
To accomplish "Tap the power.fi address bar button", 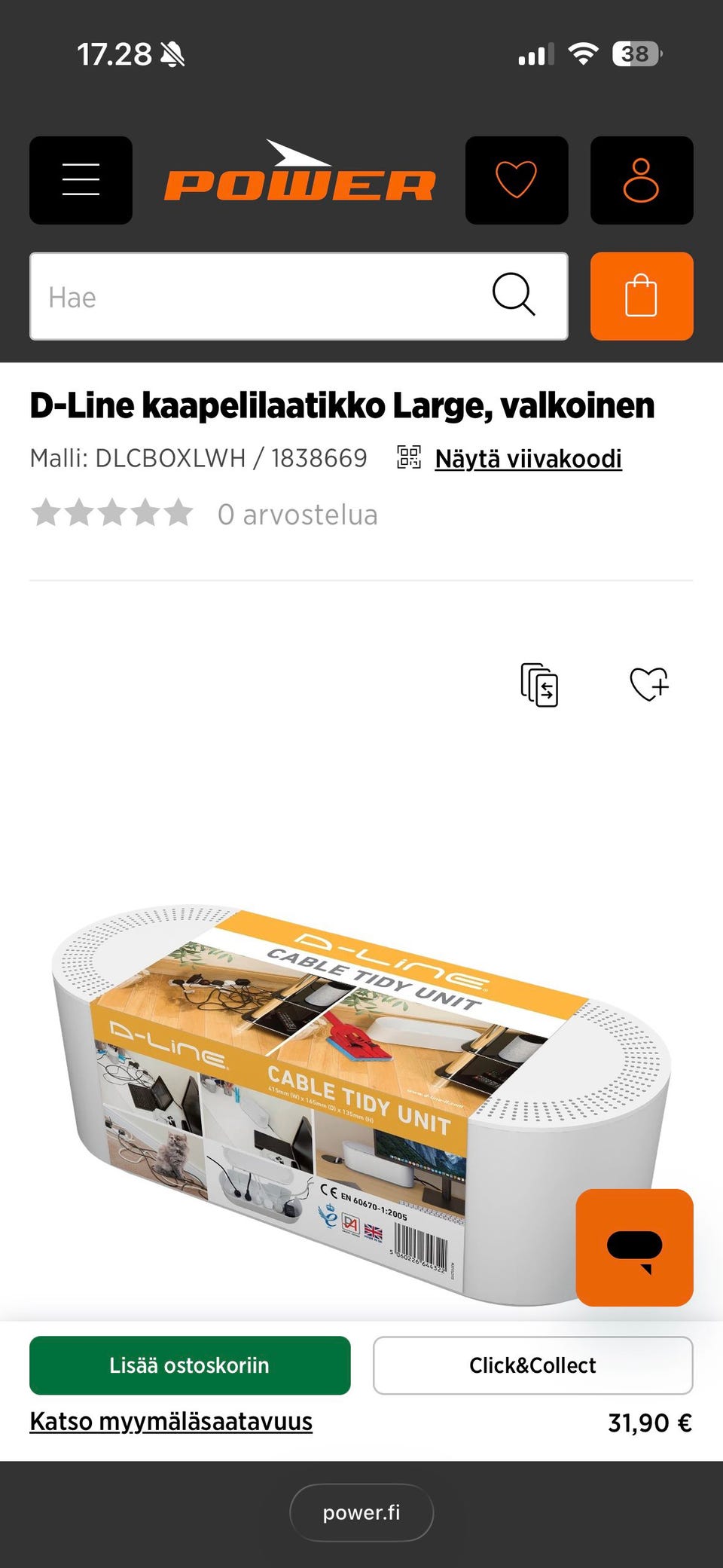I will click(x=361, y=1511).
